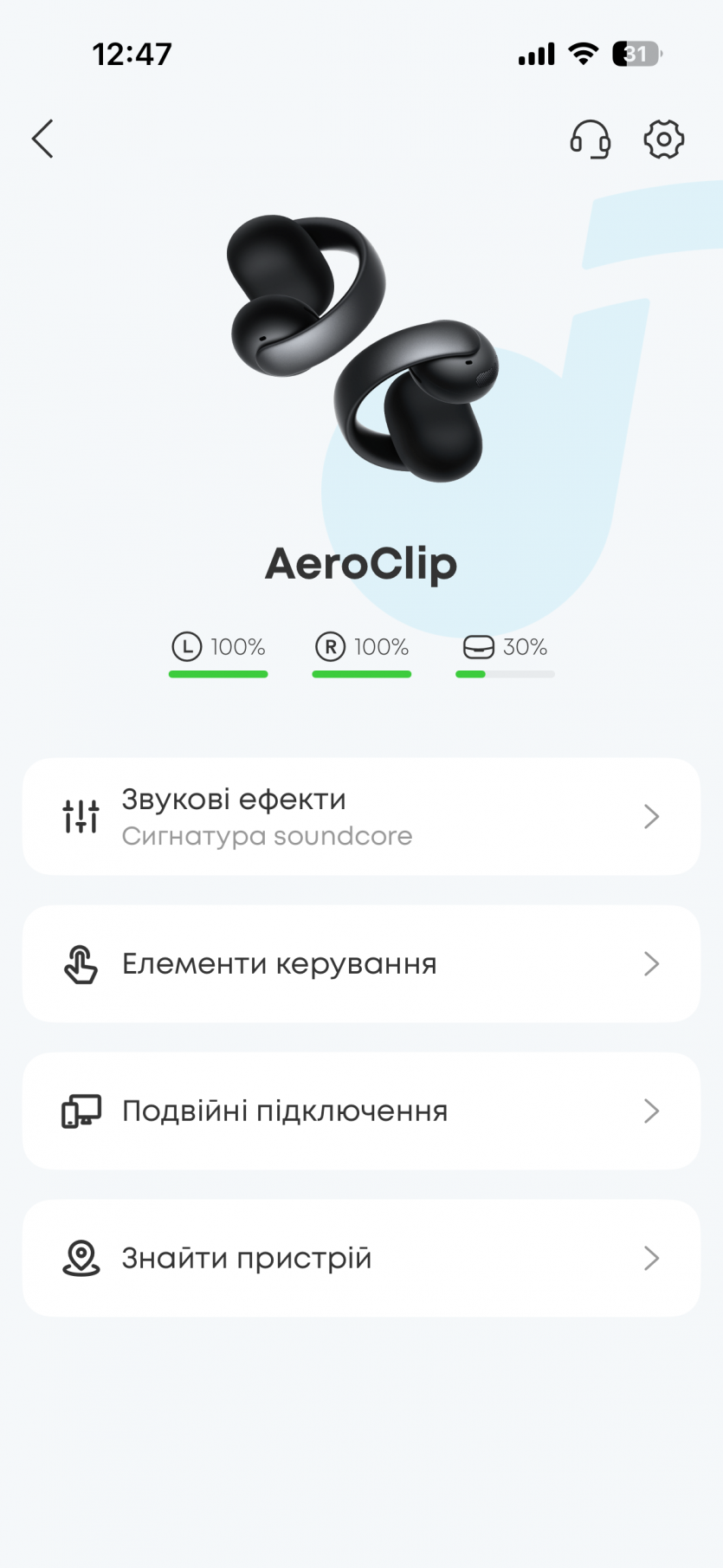Open Елементи керування controls
The width and height of the screenshot is (723, 1568).
pyautogui.click(x=361, y=963)
